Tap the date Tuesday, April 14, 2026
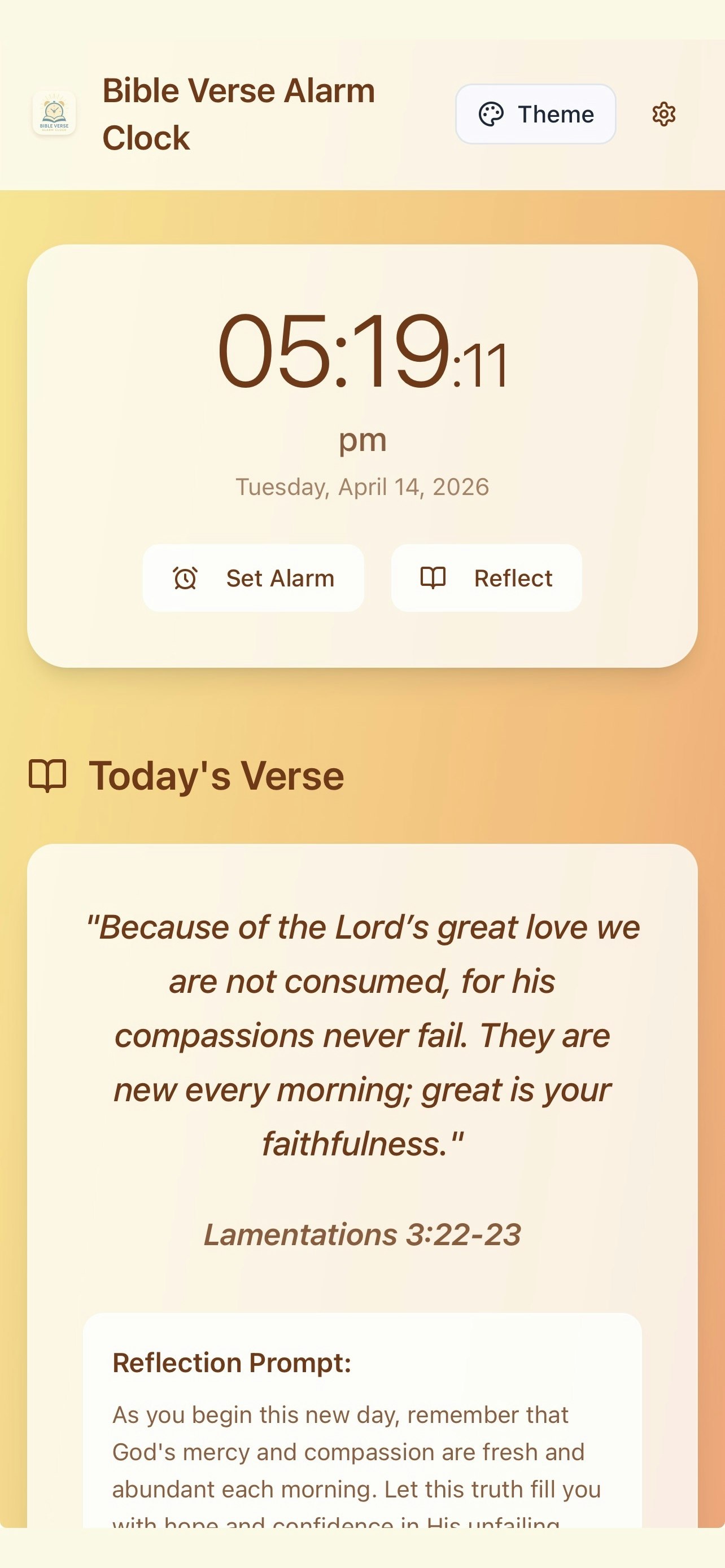The image size is (725, 1568). click(362, 487)
